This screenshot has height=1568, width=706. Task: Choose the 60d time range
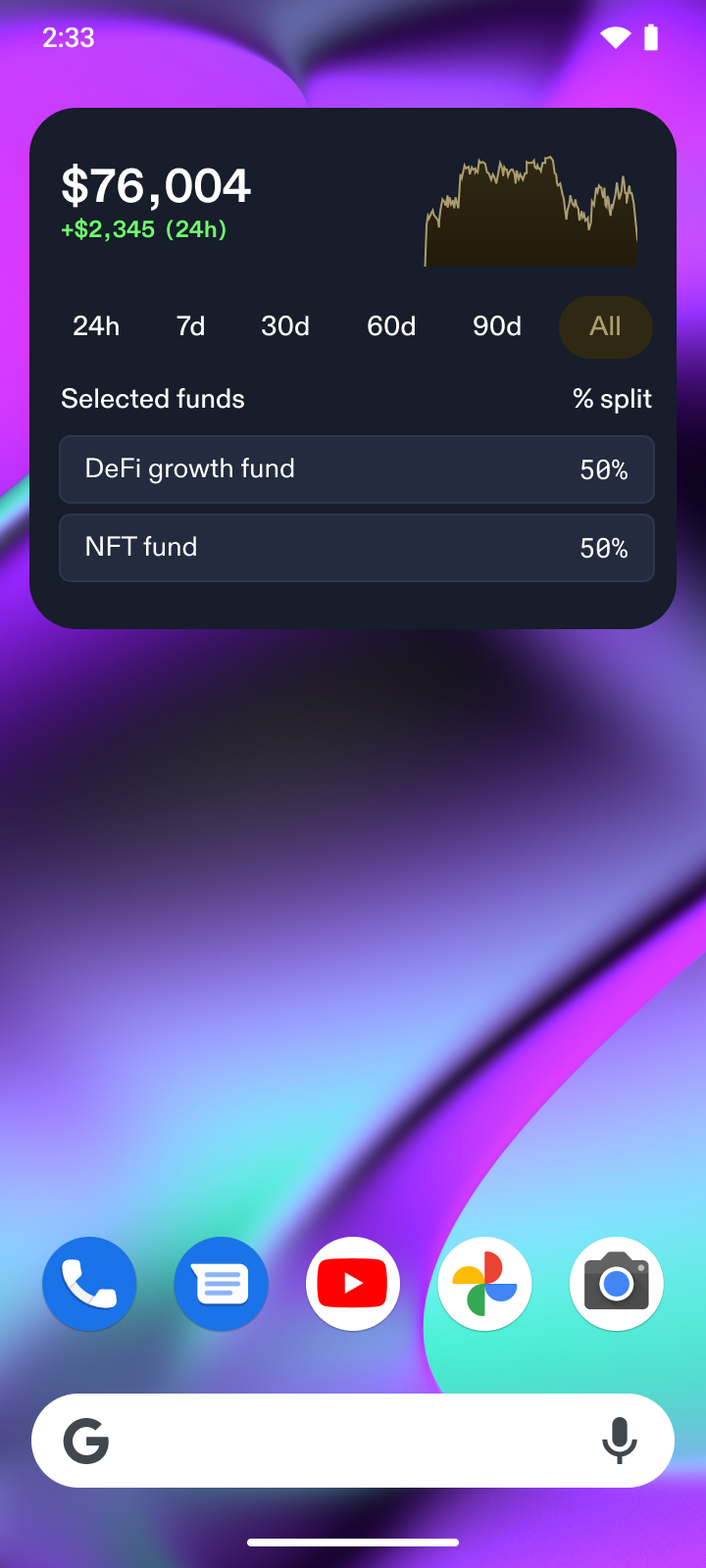point(391,326)
